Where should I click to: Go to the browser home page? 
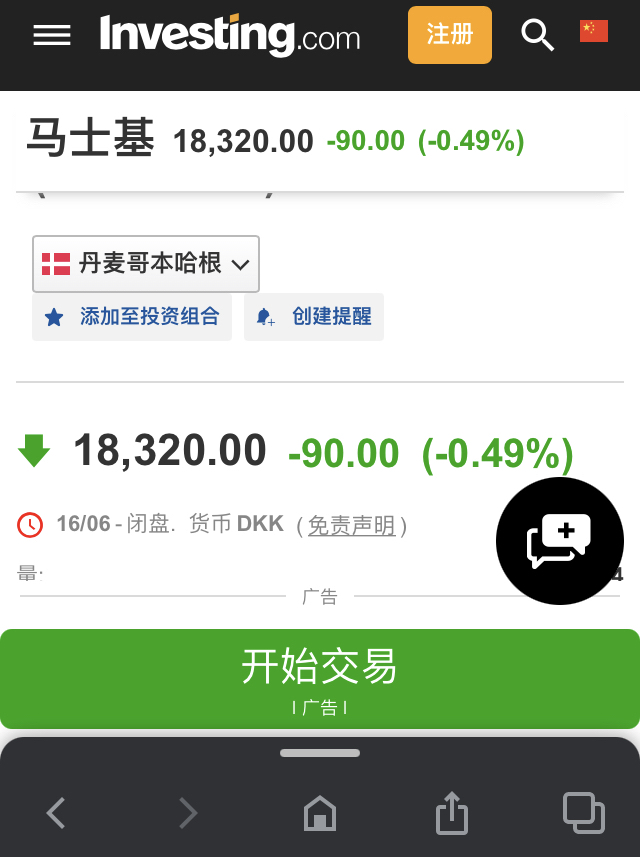319,813
